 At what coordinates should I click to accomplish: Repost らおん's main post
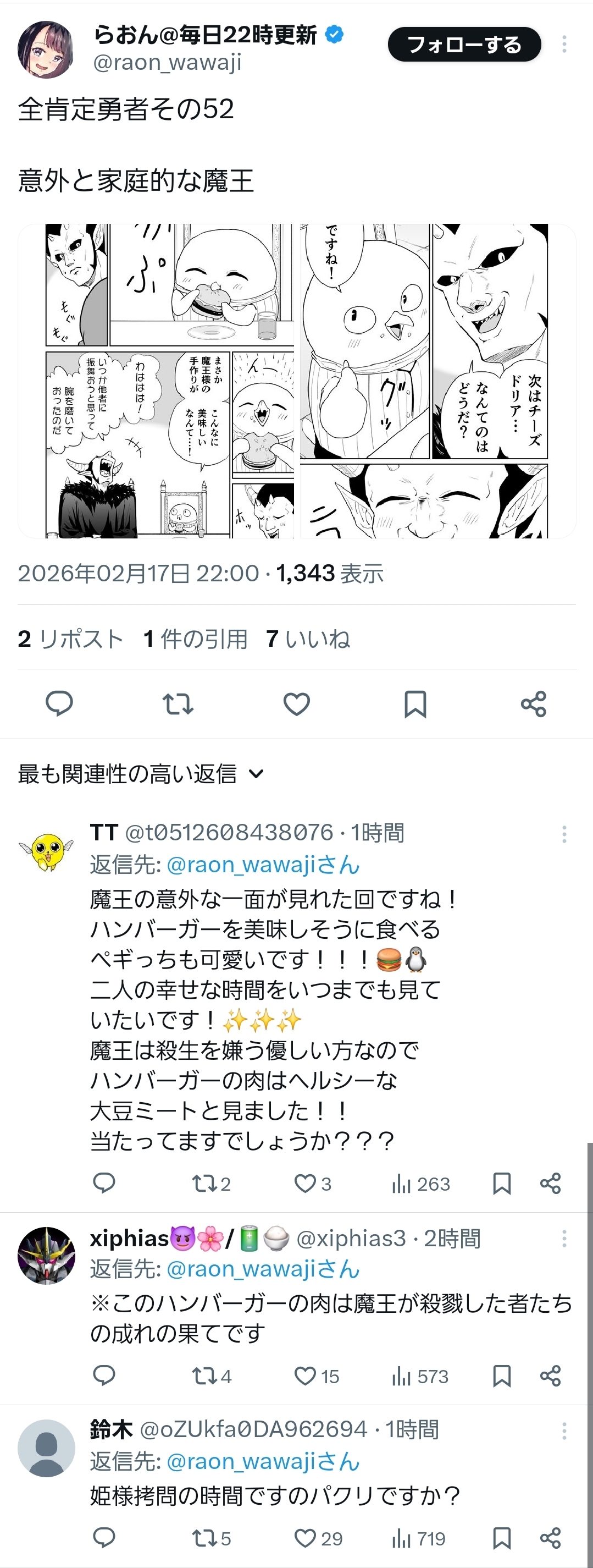178,703
